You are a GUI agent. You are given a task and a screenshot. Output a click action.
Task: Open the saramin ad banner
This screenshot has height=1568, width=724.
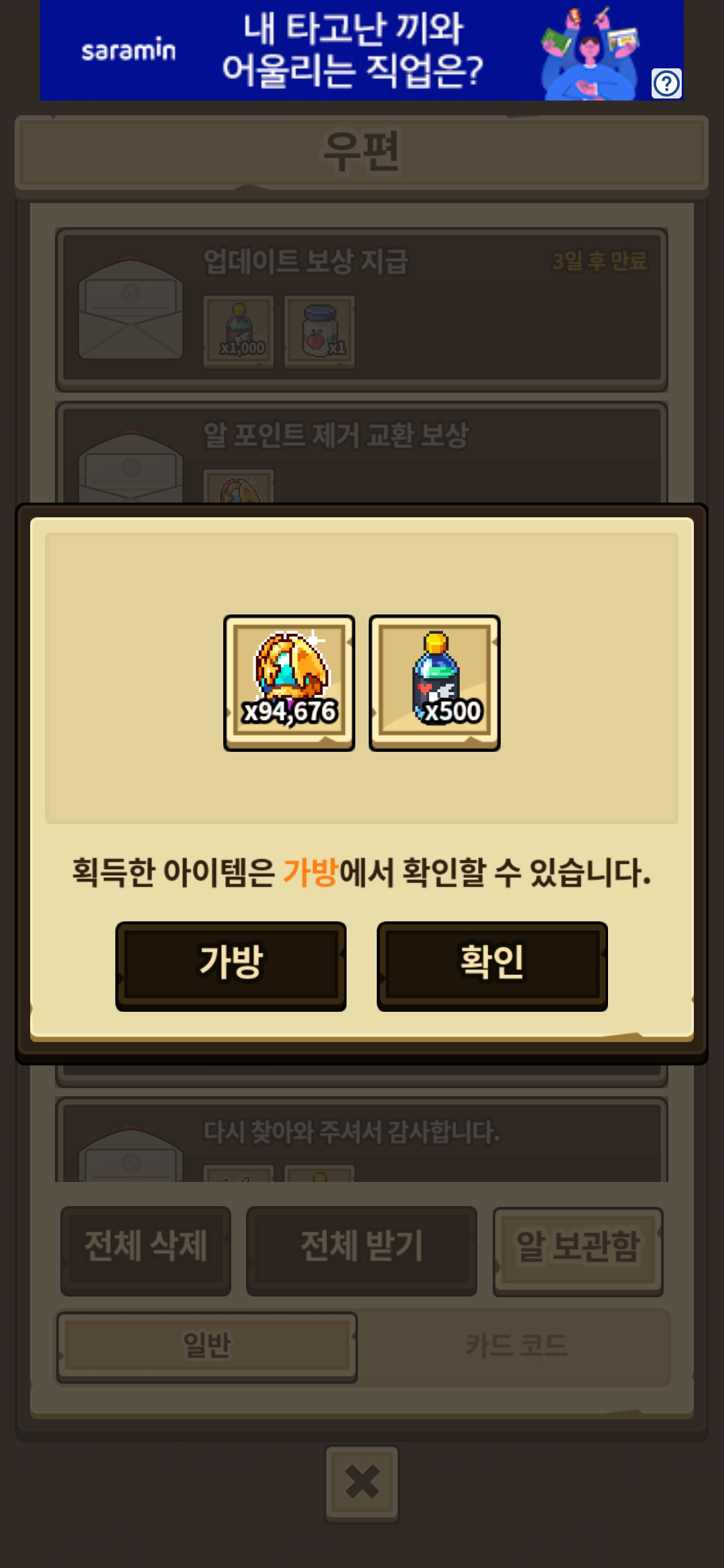coord(349,51)
